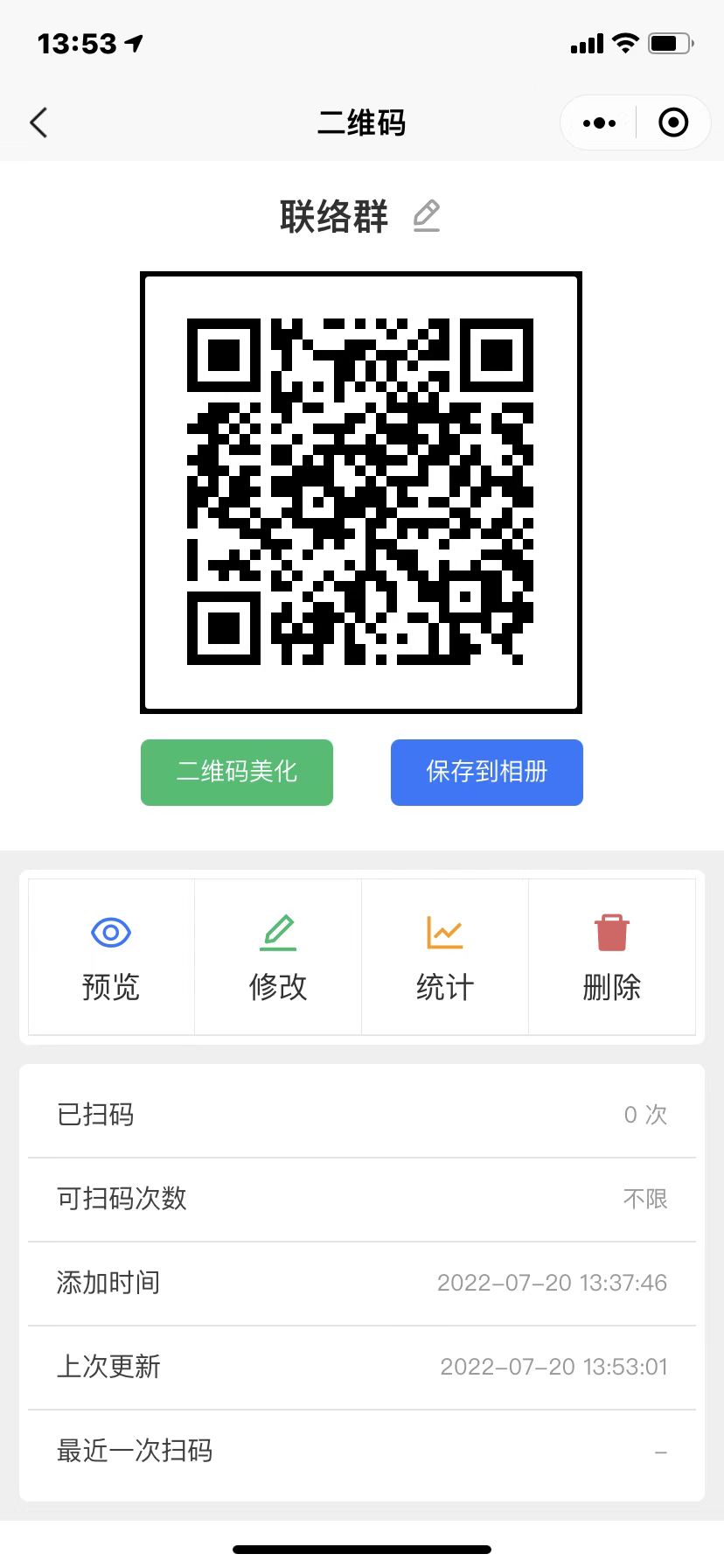Select the 修改 edit pencil icon
This screenshot has width=724, height=1568.
277,932
